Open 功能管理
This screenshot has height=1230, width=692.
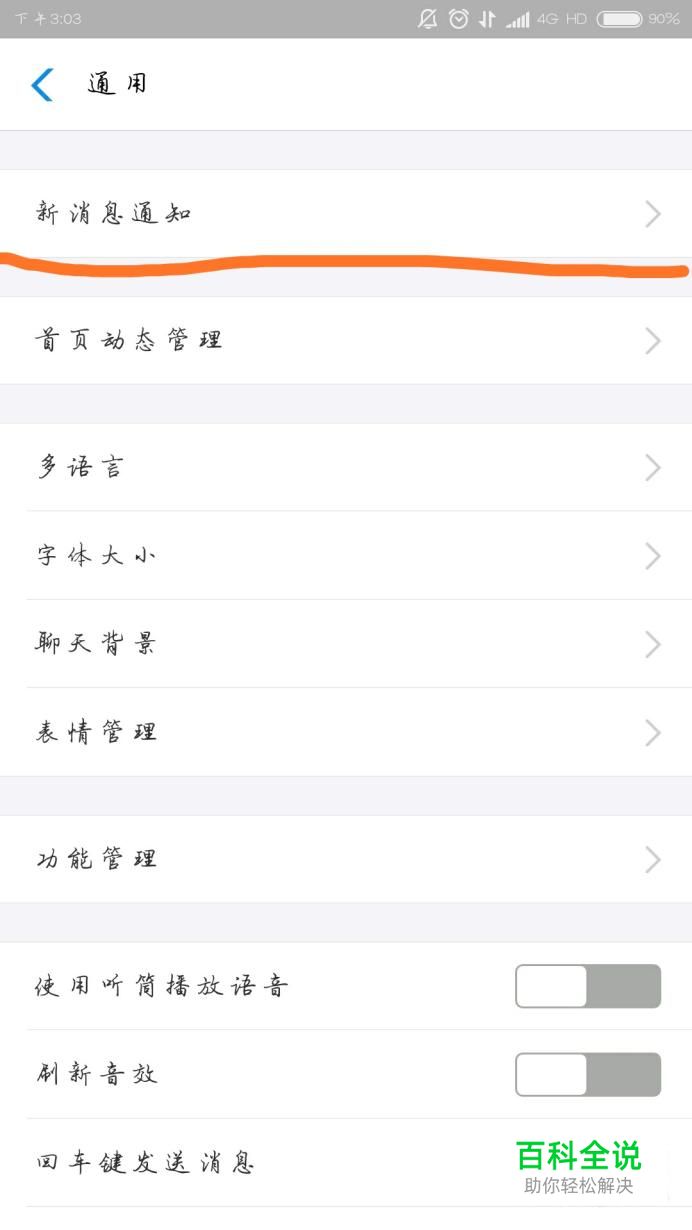tap(346, 859)
